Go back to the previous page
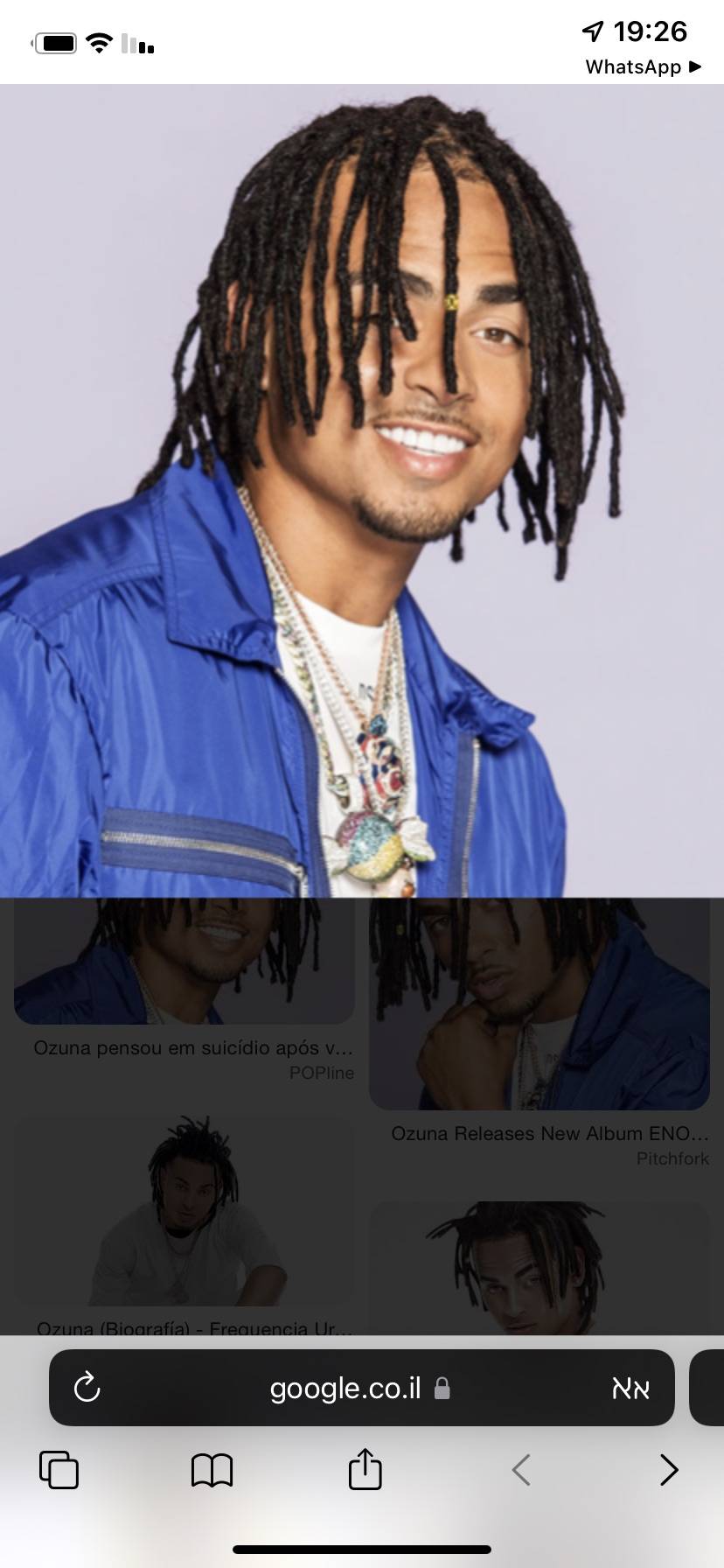 (x=521, y=1470)
